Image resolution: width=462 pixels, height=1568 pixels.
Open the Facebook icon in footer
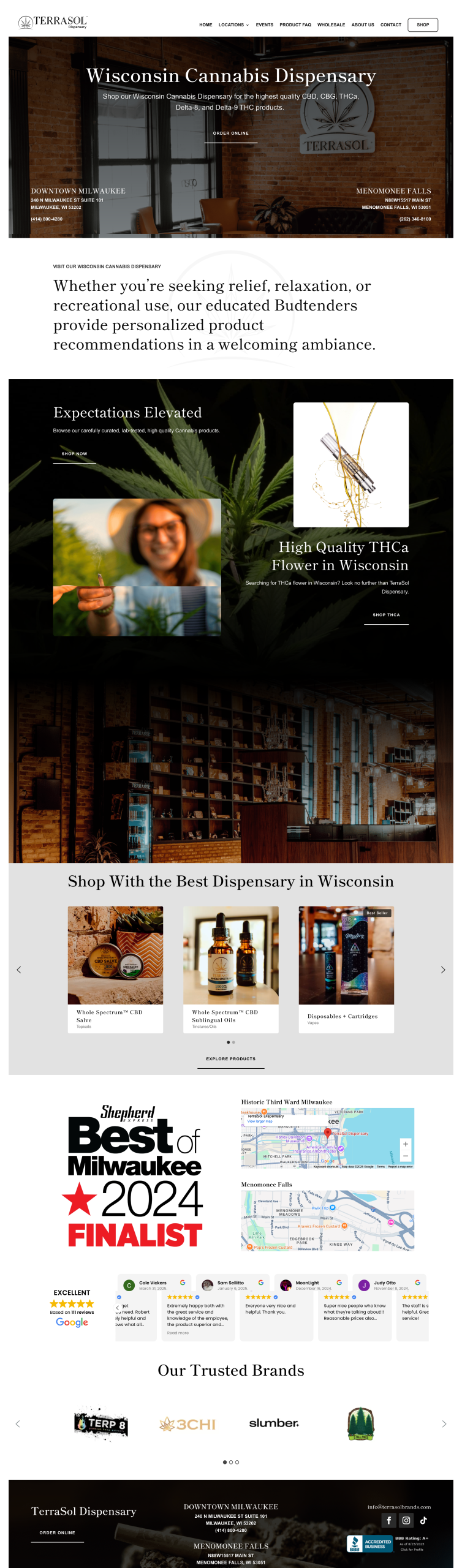pyautogui.click(x=388, y=1520)
